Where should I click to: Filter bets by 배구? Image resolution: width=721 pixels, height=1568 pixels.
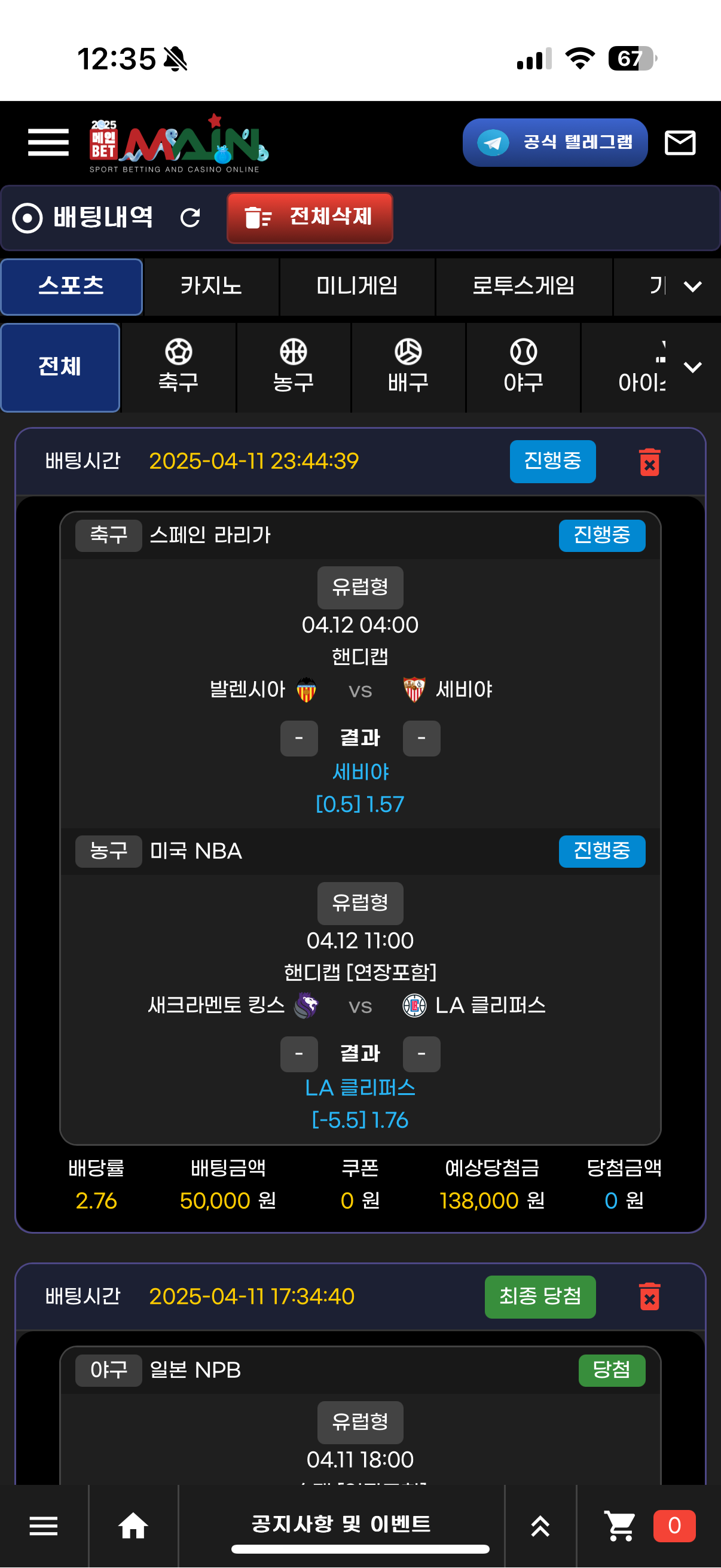(x=408, y=367)
